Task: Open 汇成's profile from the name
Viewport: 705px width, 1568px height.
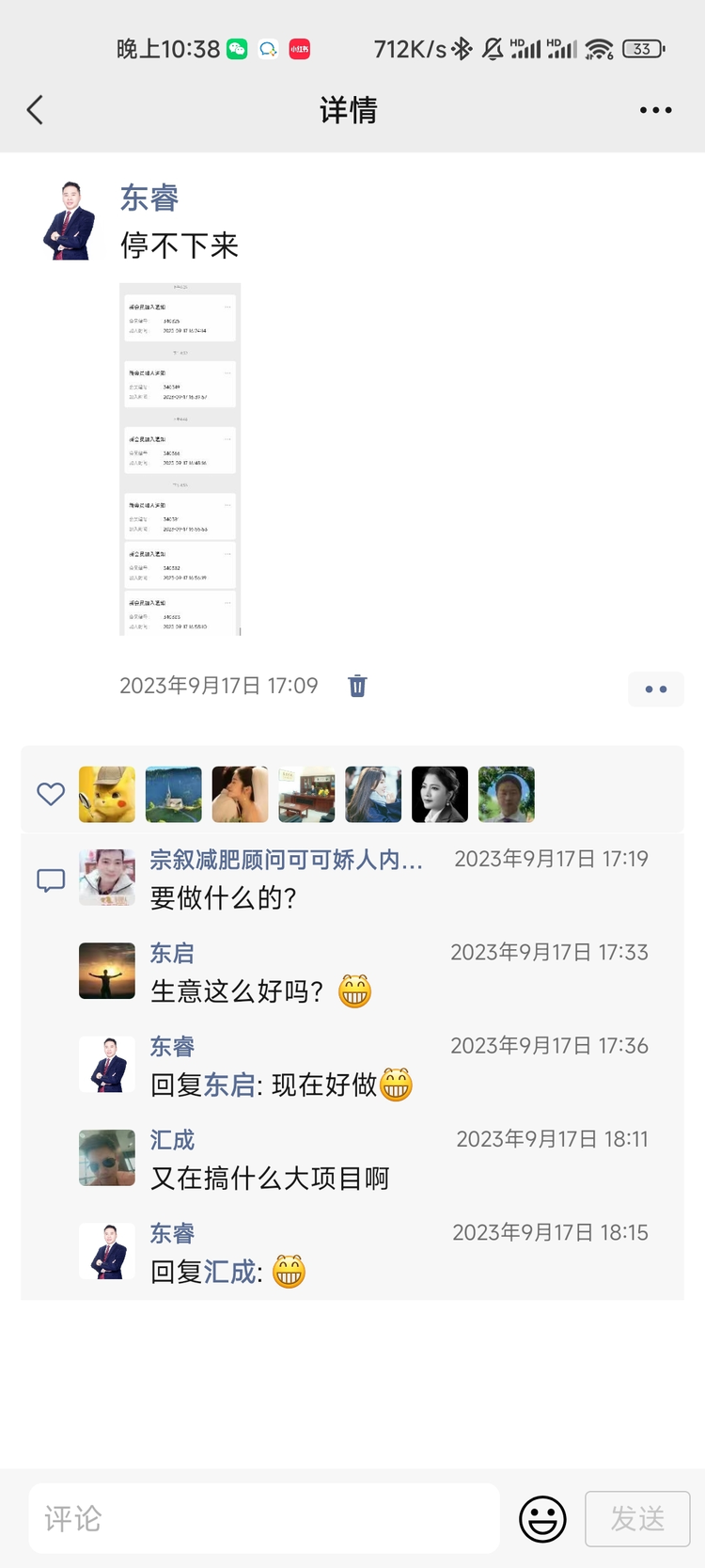Action: (172, 1140)
